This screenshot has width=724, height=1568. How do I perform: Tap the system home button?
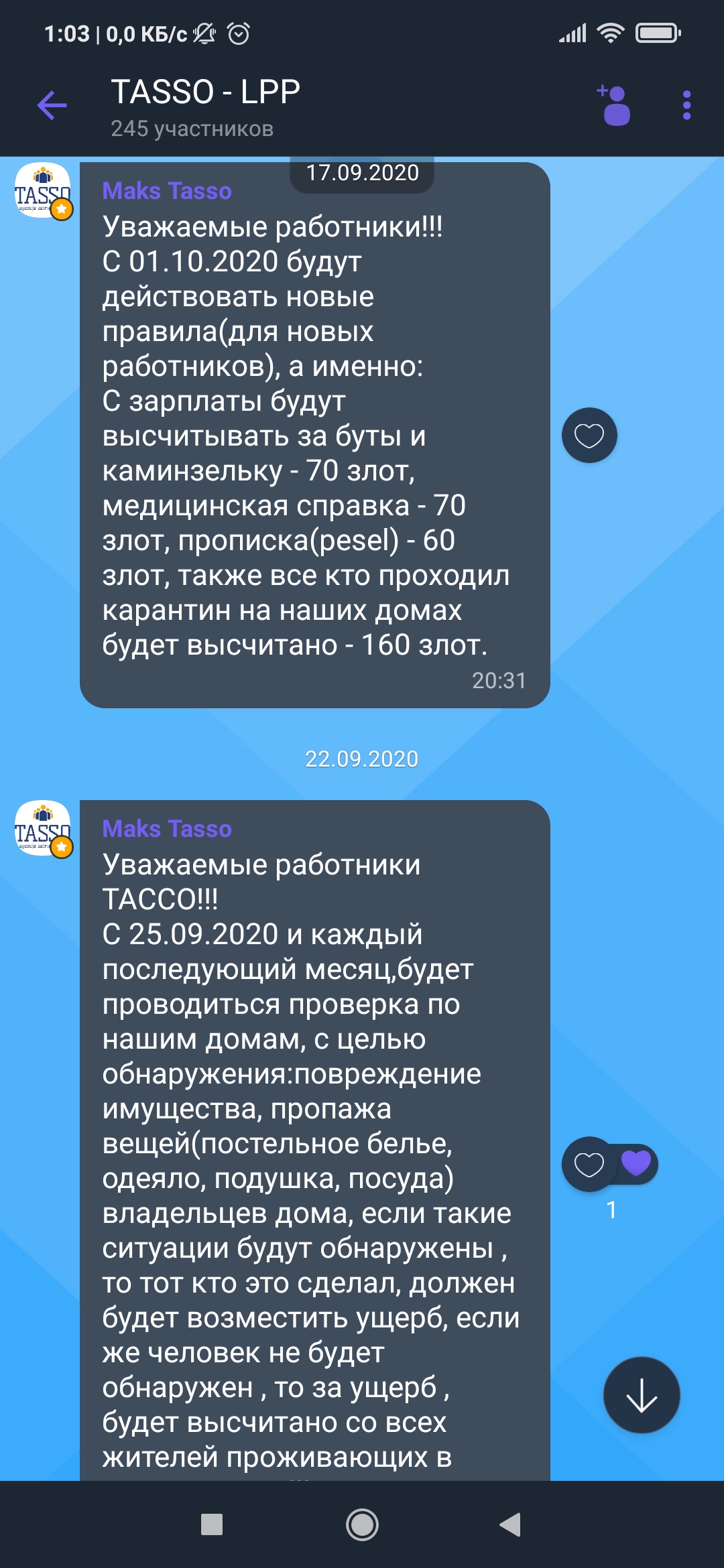(362, 1525)
